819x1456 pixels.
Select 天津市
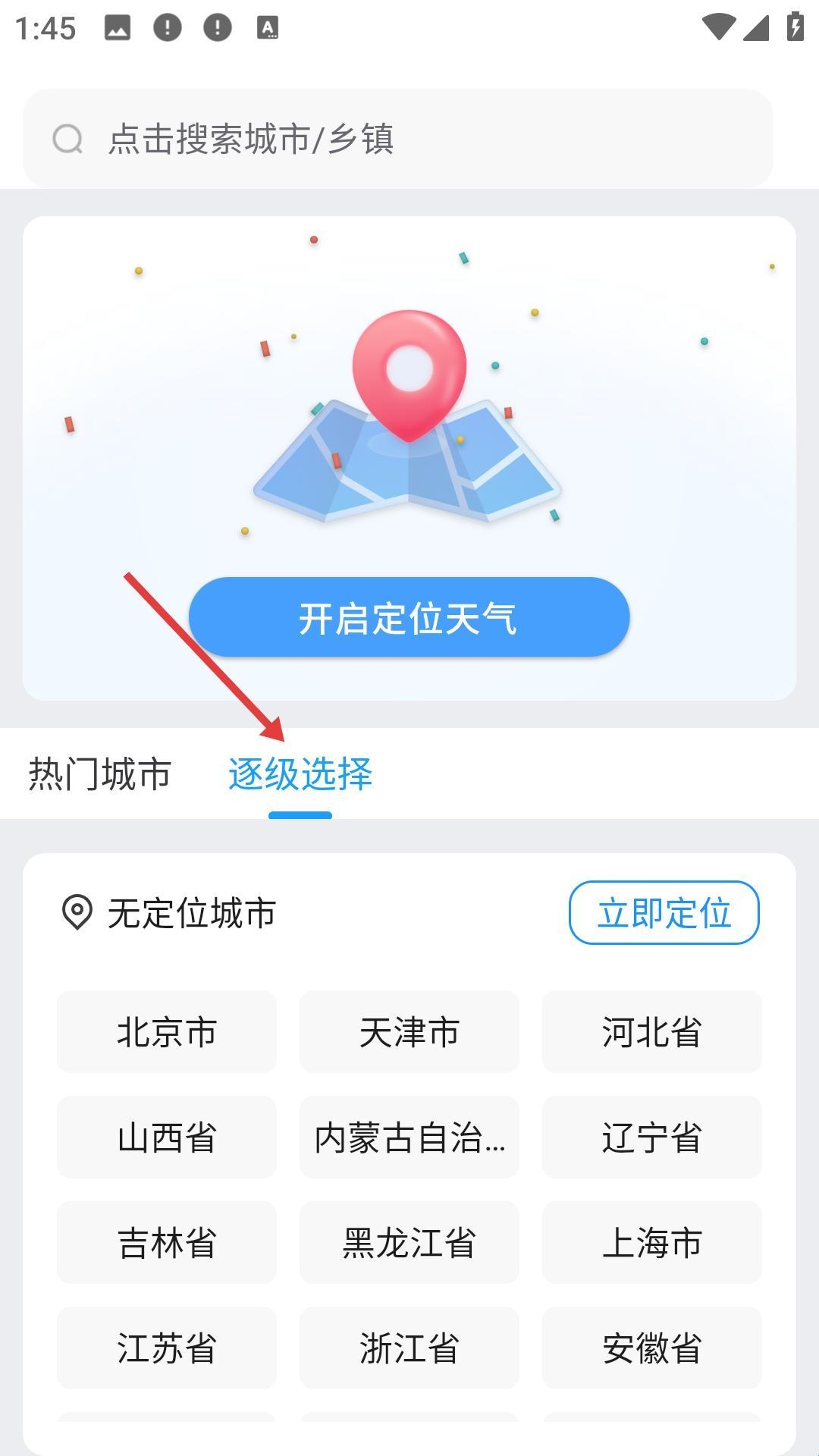[x=409, y=1031]
